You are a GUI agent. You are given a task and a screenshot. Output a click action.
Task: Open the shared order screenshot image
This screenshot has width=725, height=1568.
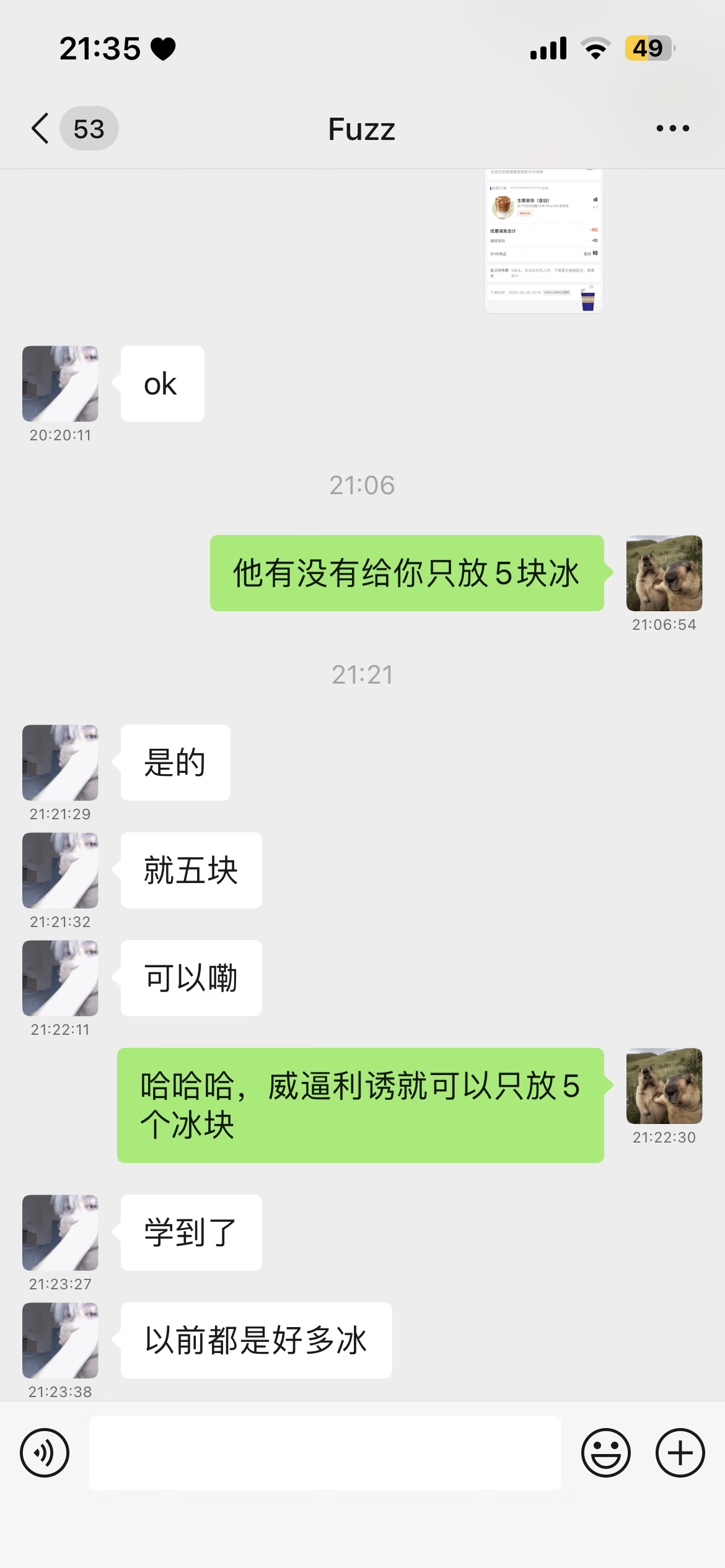point(543,242)
